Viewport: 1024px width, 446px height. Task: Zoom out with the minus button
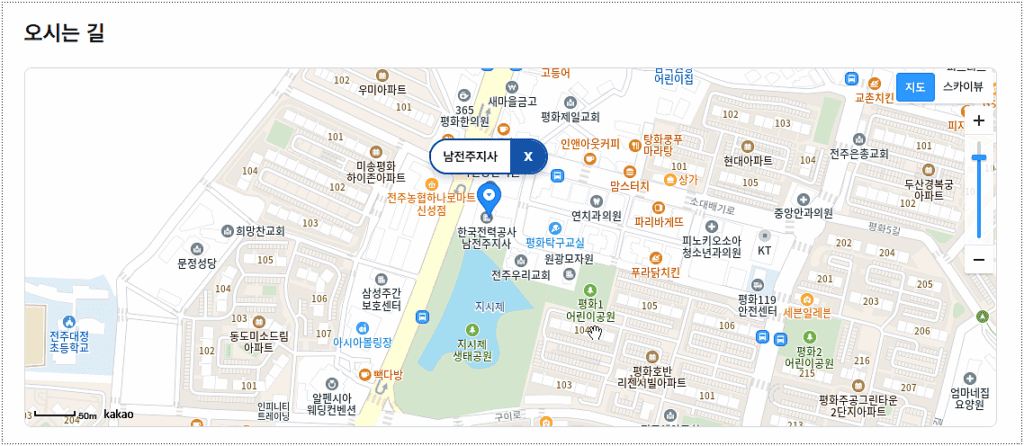[x=978, y=260]
